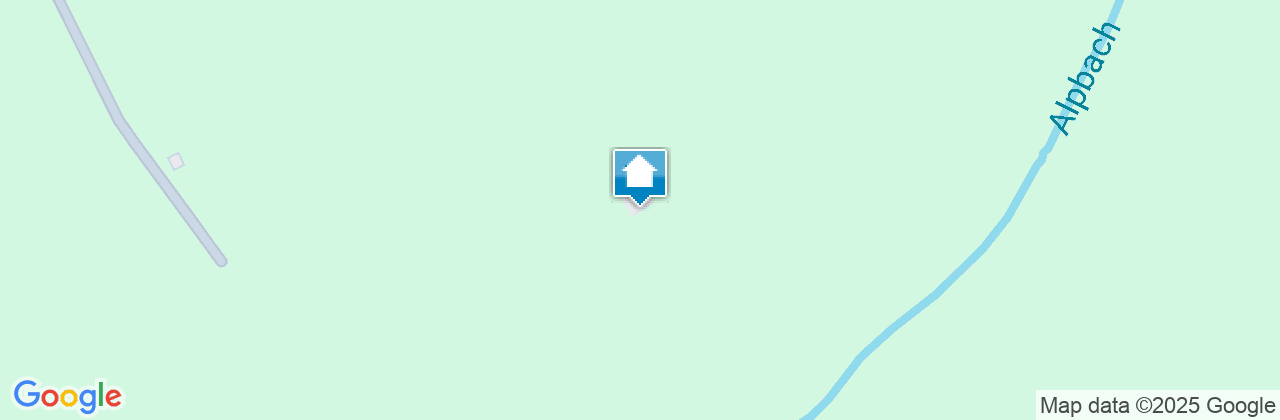Tap the house marker on the map
1280x420 pixels.
tap(639, 176)
